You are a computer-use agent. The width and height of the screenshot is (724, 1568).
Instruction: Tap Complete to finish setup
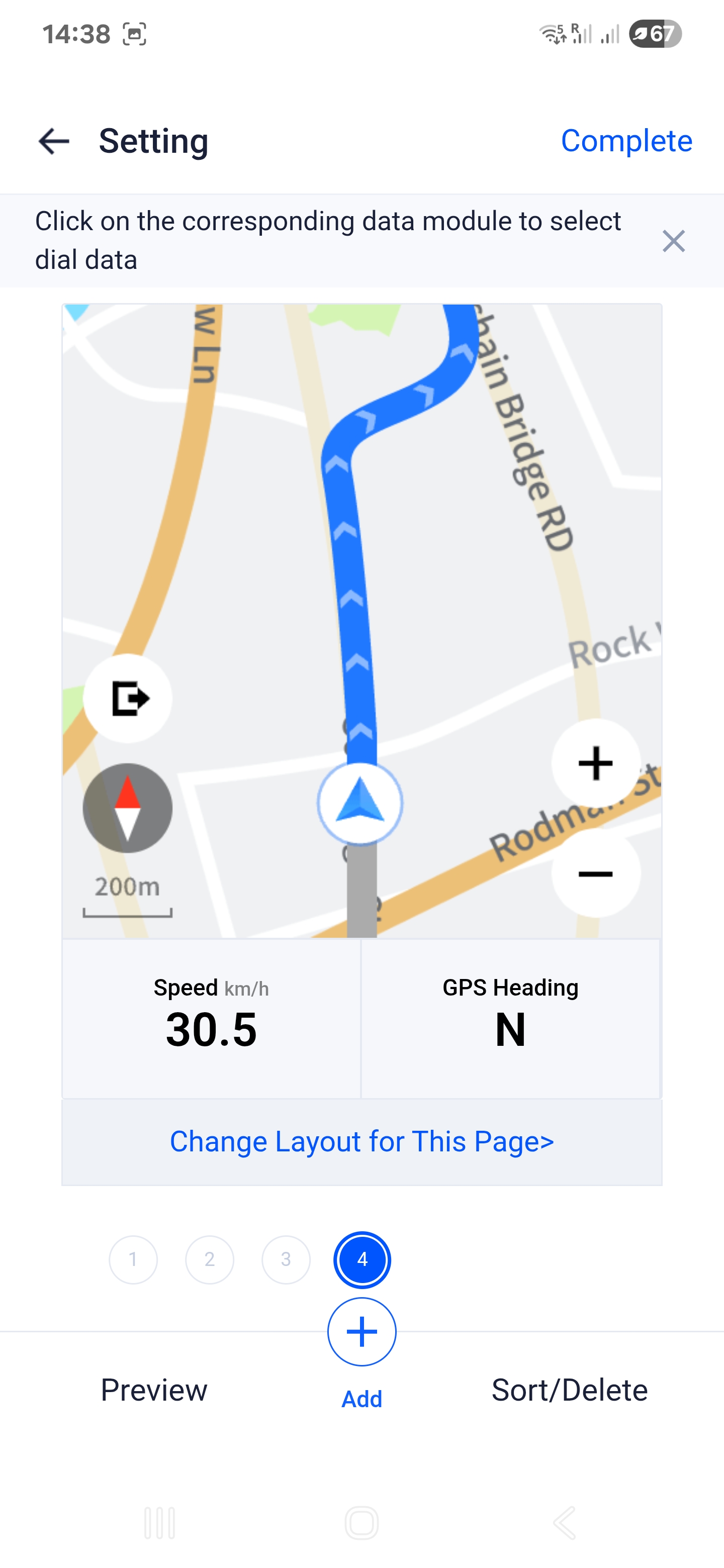[626, 141]
